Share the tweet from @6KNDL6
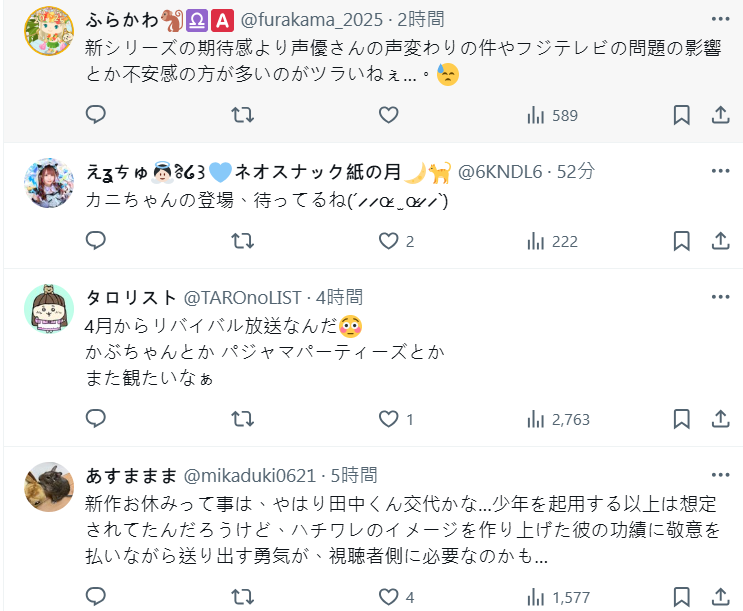 pyautogui.click(x=720, y=241)
